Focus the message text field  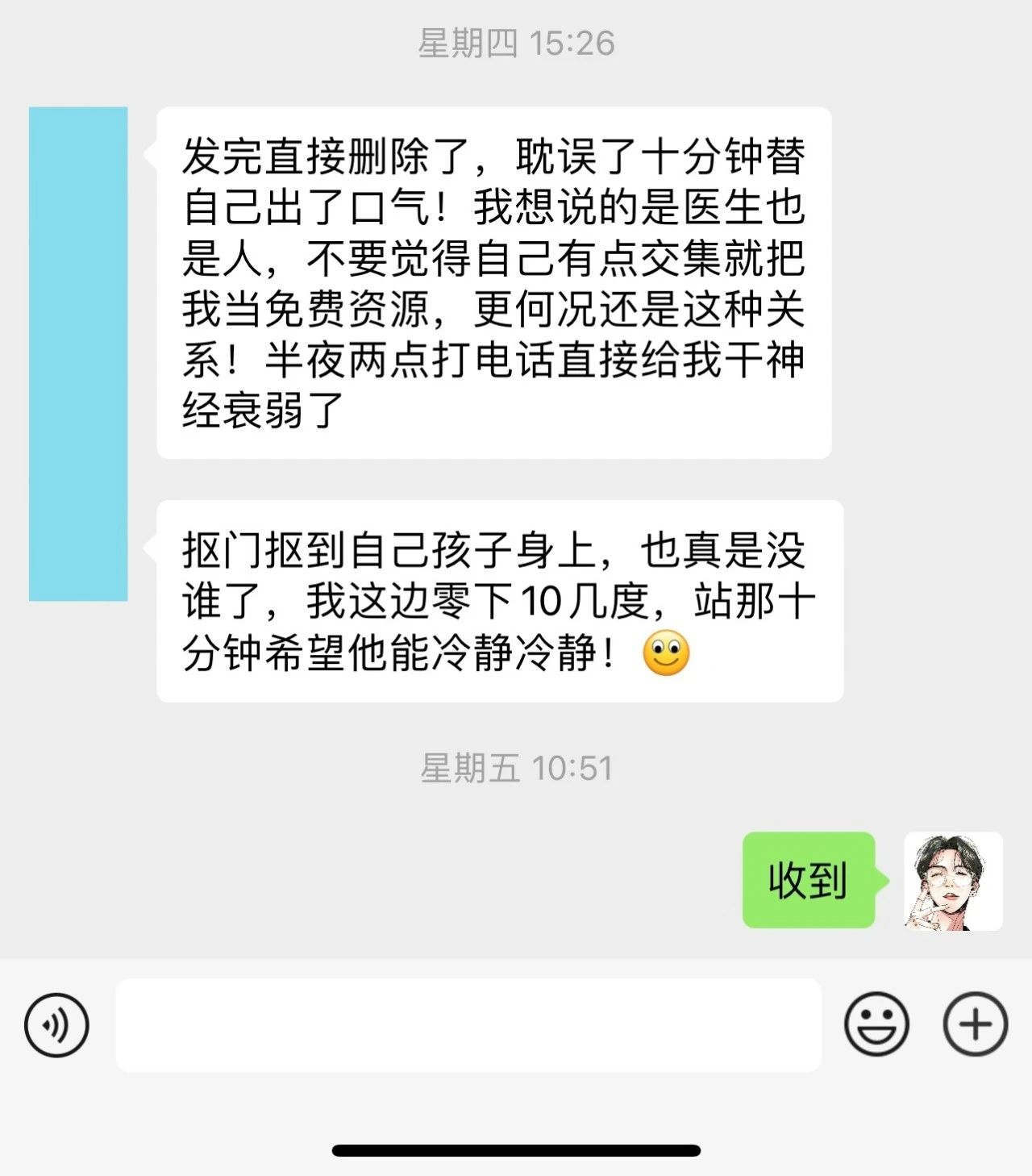click(468, 1025)
